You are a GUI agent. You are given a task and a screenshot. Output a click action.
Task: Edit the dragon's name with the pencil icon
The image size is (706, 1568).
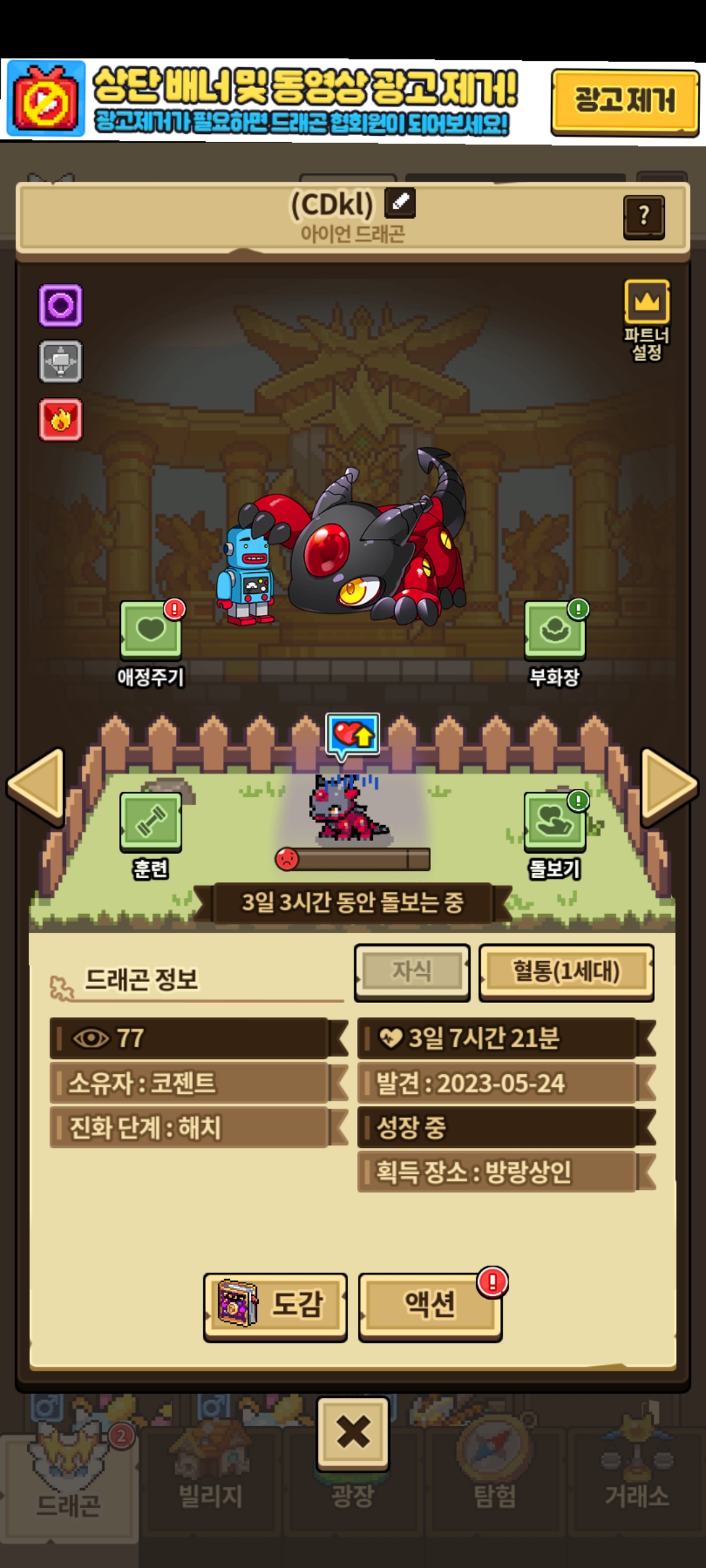[400, 203]
